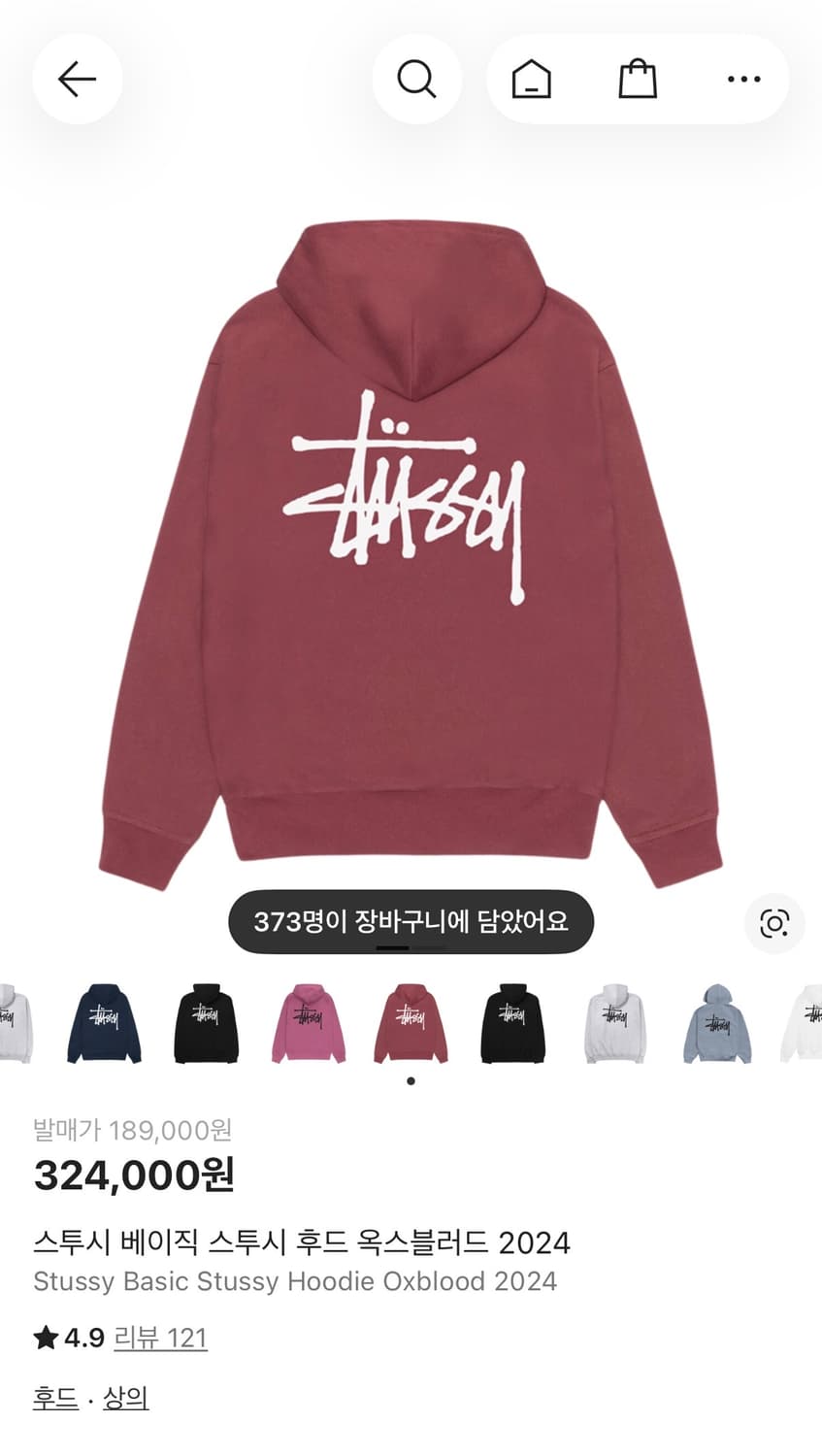Open search via the magnifier icon
822x1456 pixels.
click(417, 80)
